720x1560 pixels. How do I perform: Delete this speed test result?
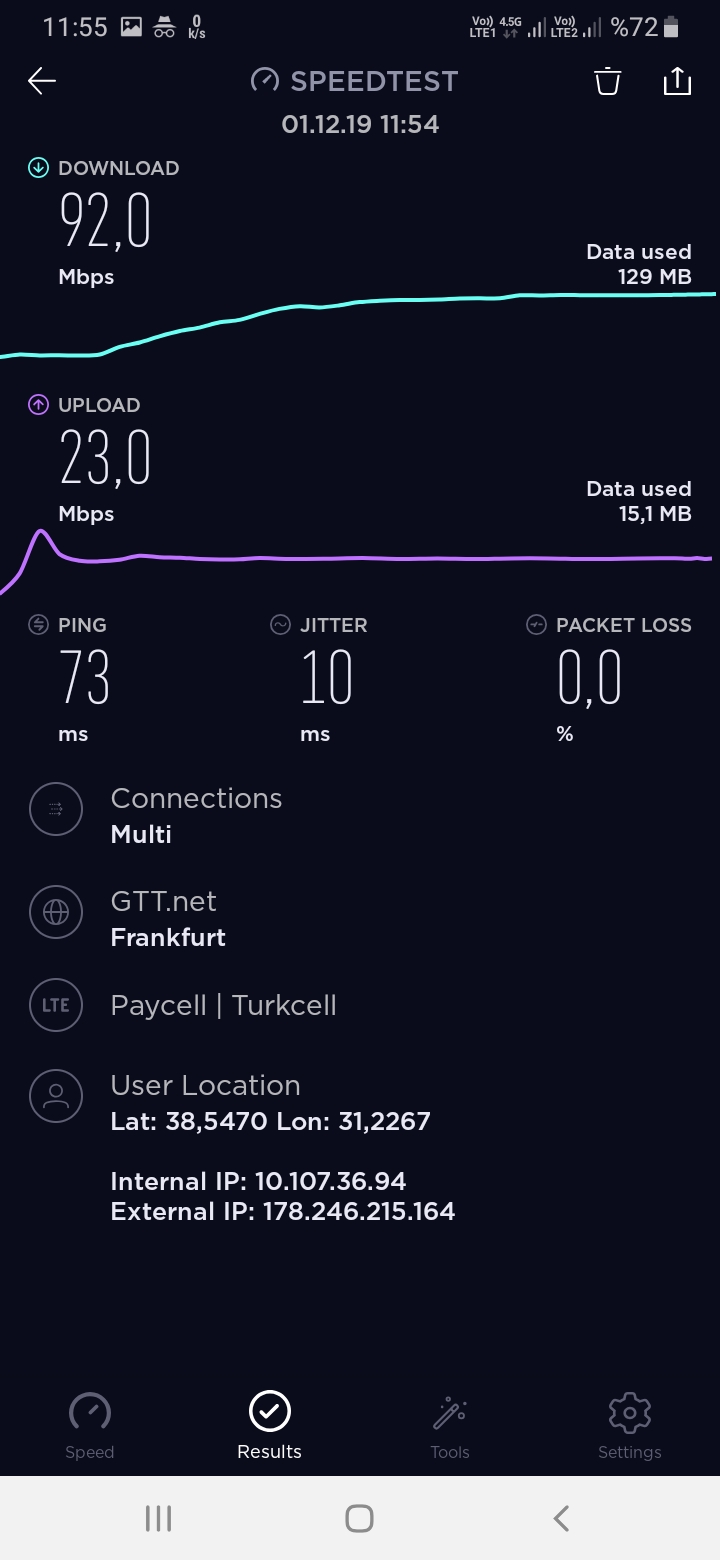(x=607, y=81)
